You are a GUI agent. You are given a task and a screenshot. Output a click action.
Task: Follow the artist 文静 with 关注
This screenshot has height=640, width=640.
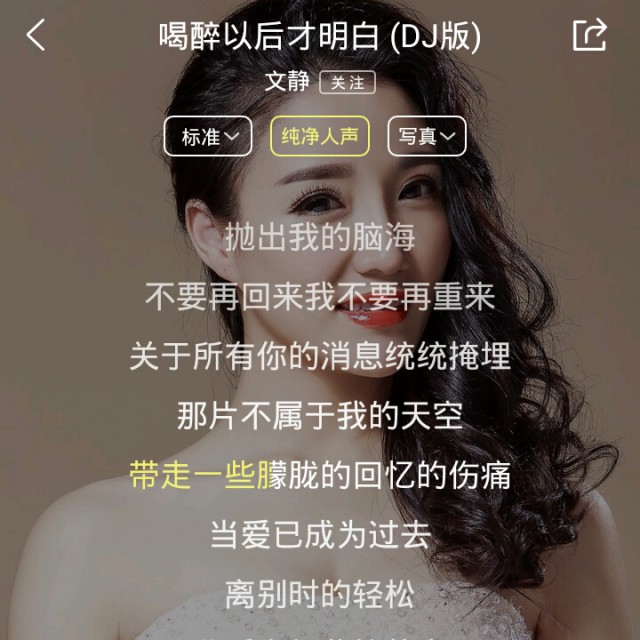coord(348,82)
